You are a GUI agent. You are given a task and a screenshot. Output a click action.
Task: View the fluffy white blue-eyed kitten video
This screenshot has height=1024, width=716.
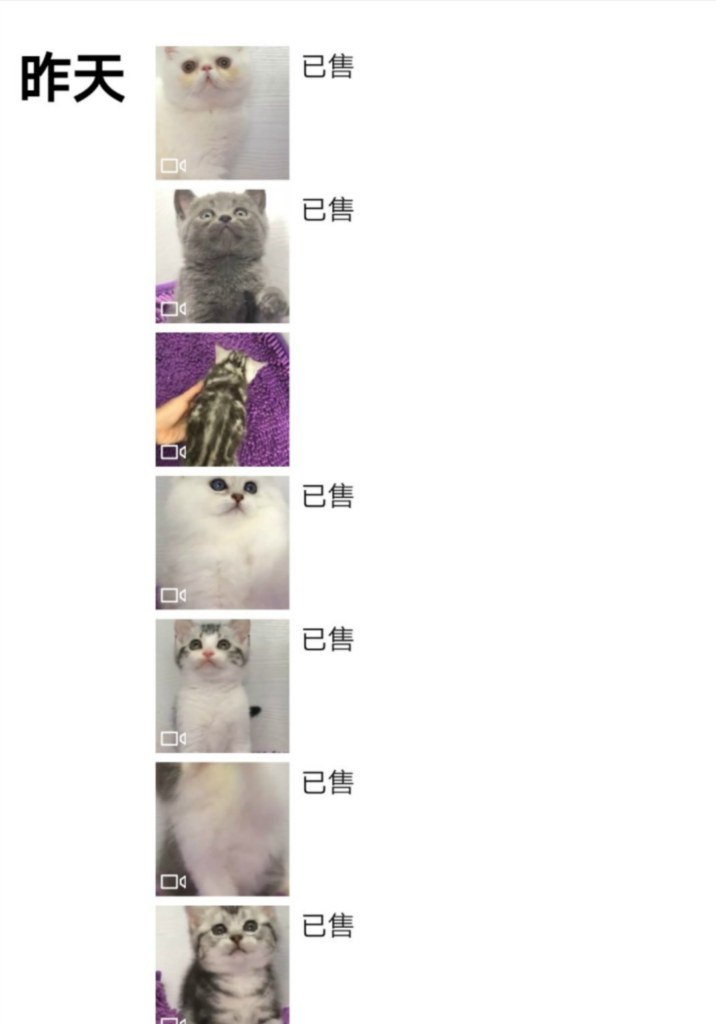tap(222, 542)
